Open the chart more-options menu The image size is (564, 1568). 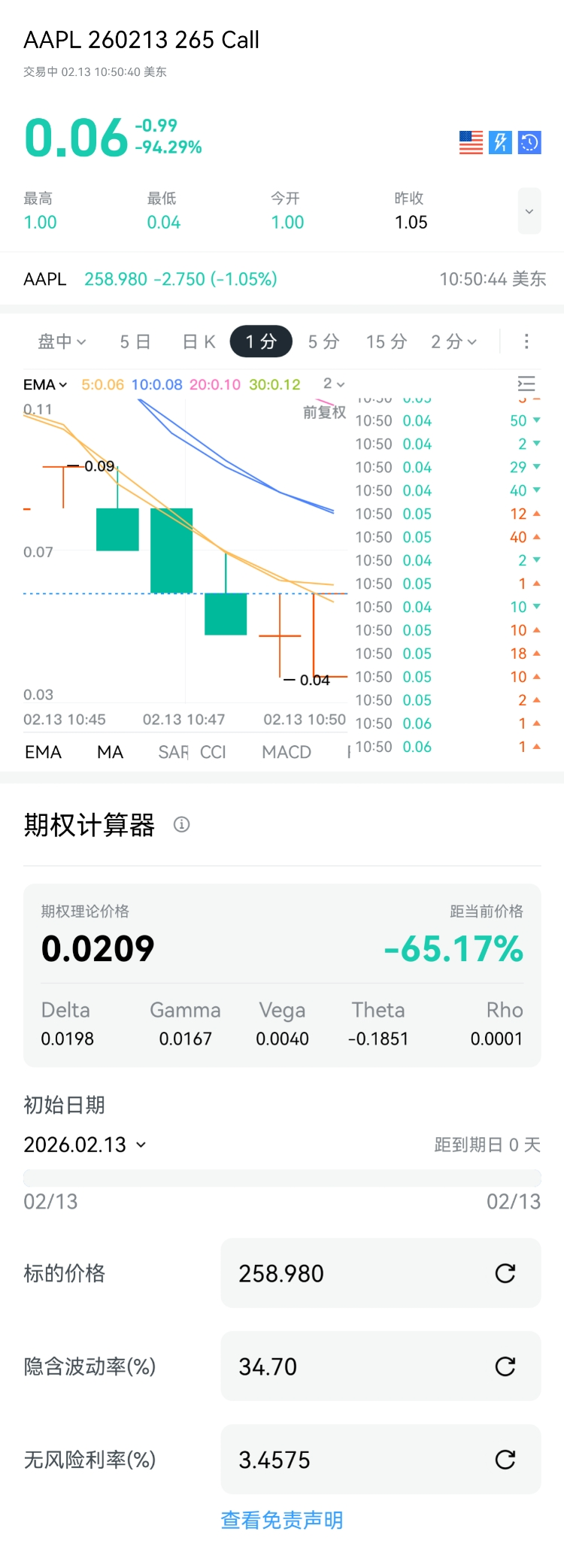pyautogui.click(x=526, y=341)
